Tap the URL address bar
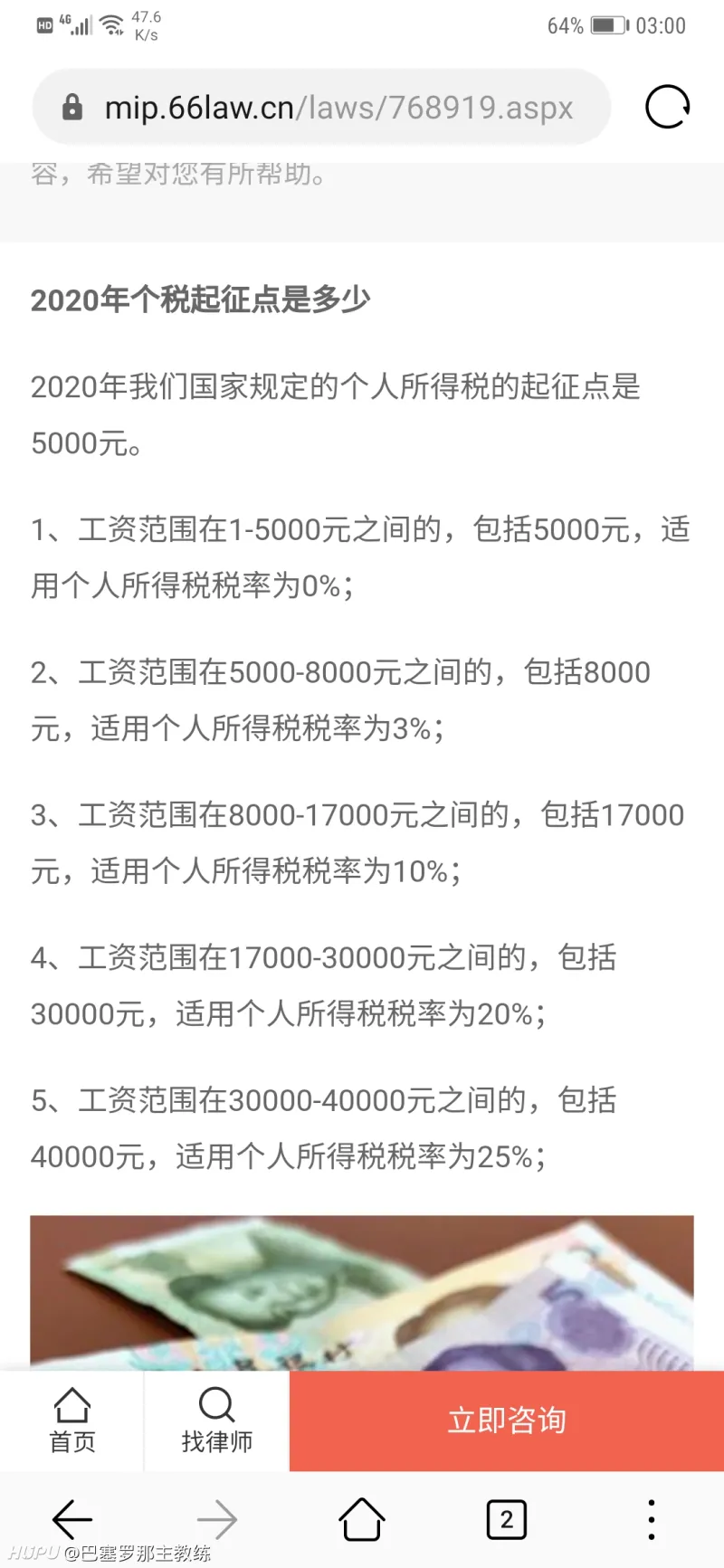Viewport: 724px width, 1568px height. (x=321, y=108)
